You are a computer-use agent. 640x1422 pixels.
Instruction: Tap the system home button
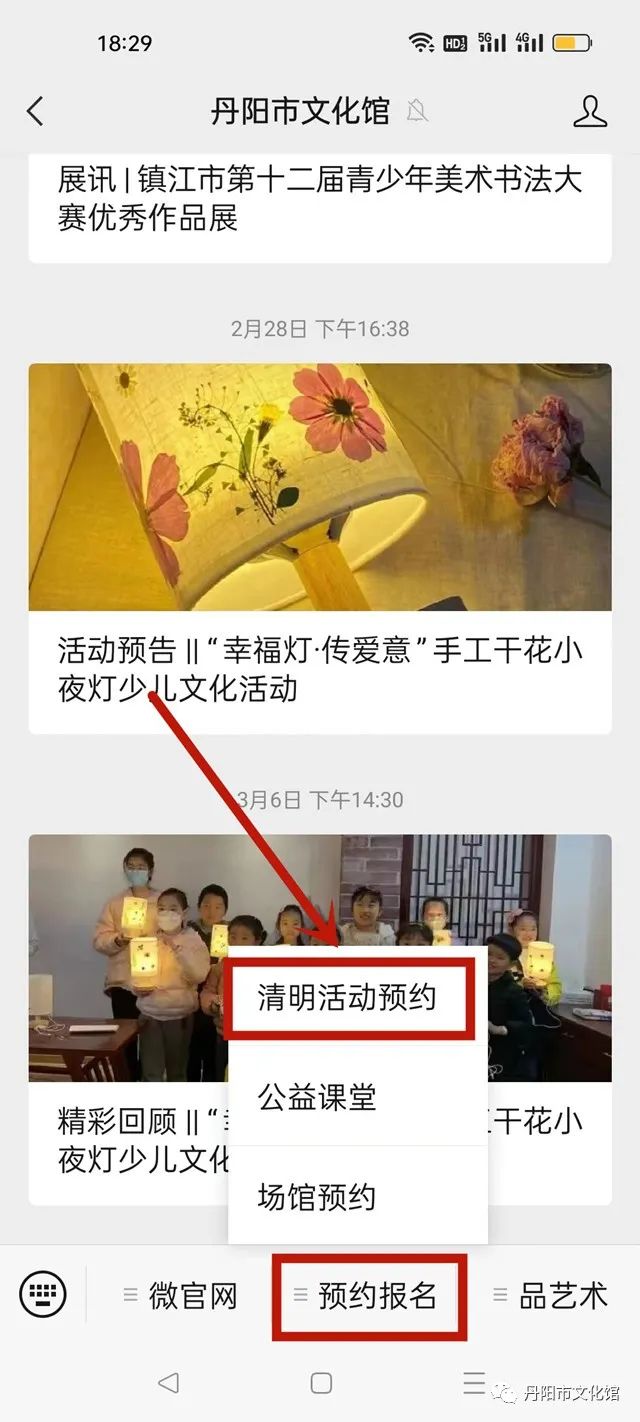[321, 1383]
